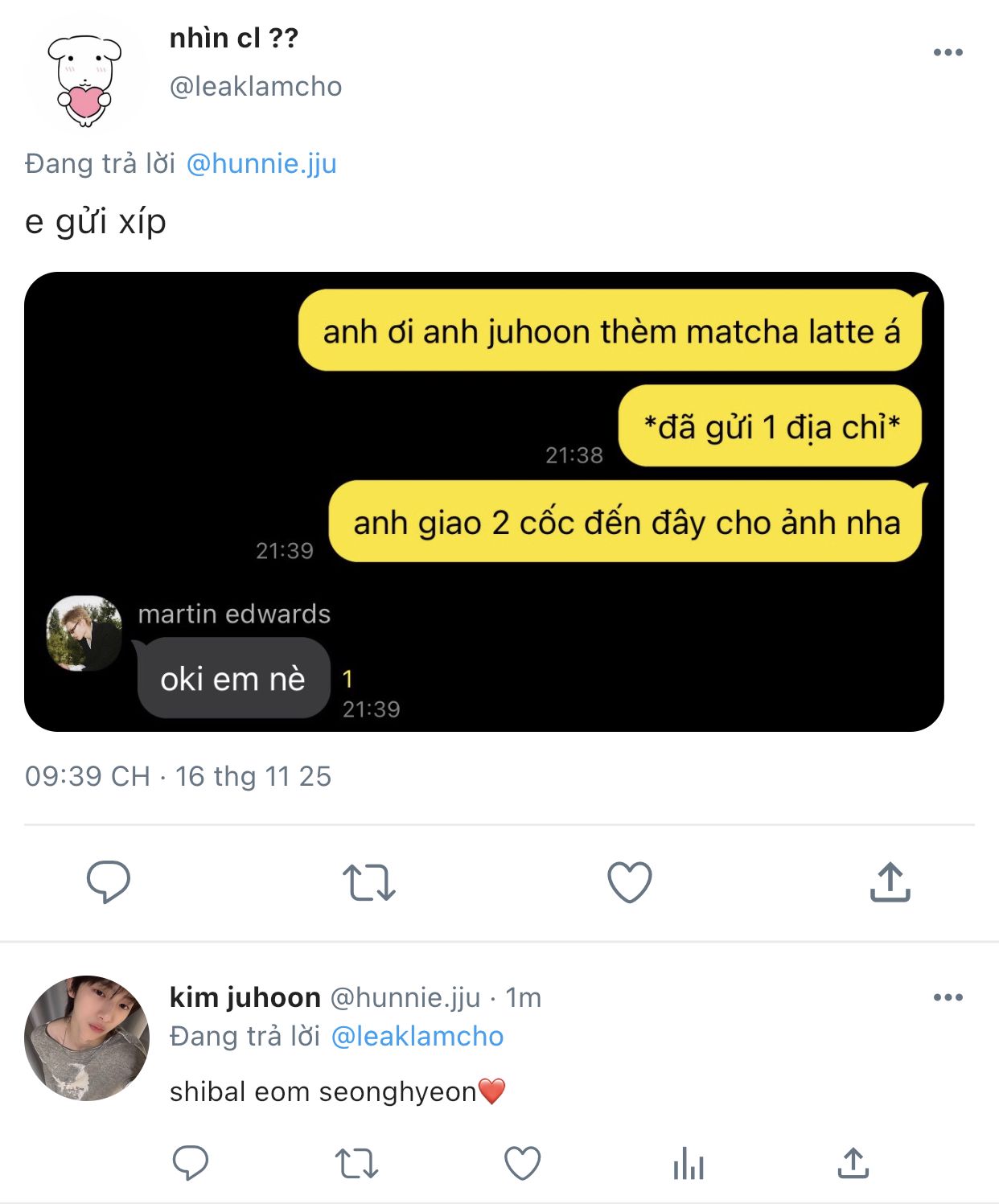Like leaklamcho's post
Screen dimensions: 999x1204
629,881
